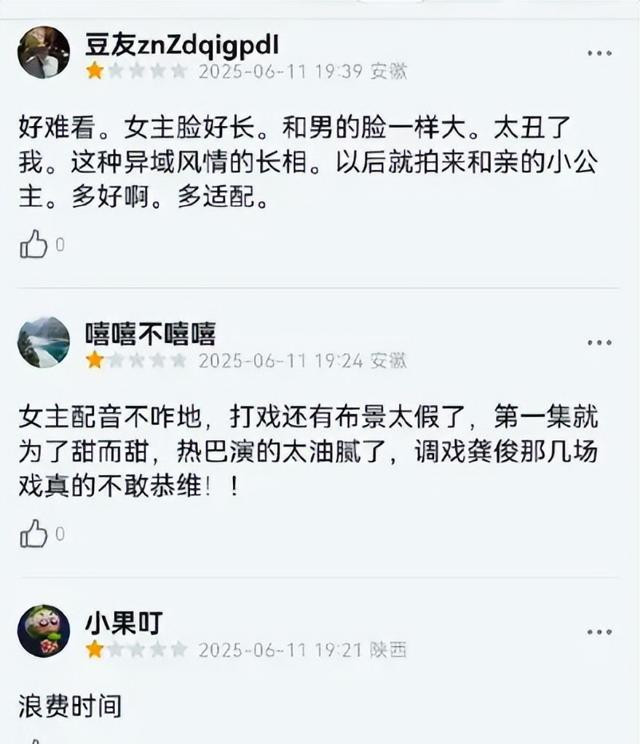Open the username 豆友znZdqigpdl

point(182,45)
